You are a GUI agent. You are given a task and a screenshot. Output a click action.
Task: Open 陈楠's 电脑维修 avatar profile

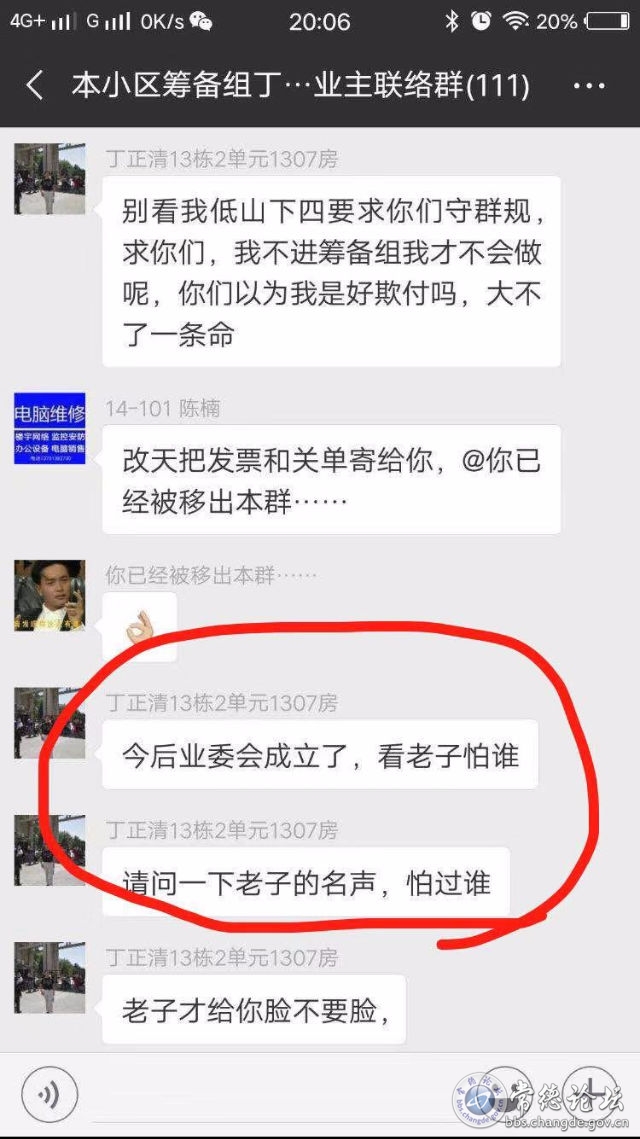point(49,429)
